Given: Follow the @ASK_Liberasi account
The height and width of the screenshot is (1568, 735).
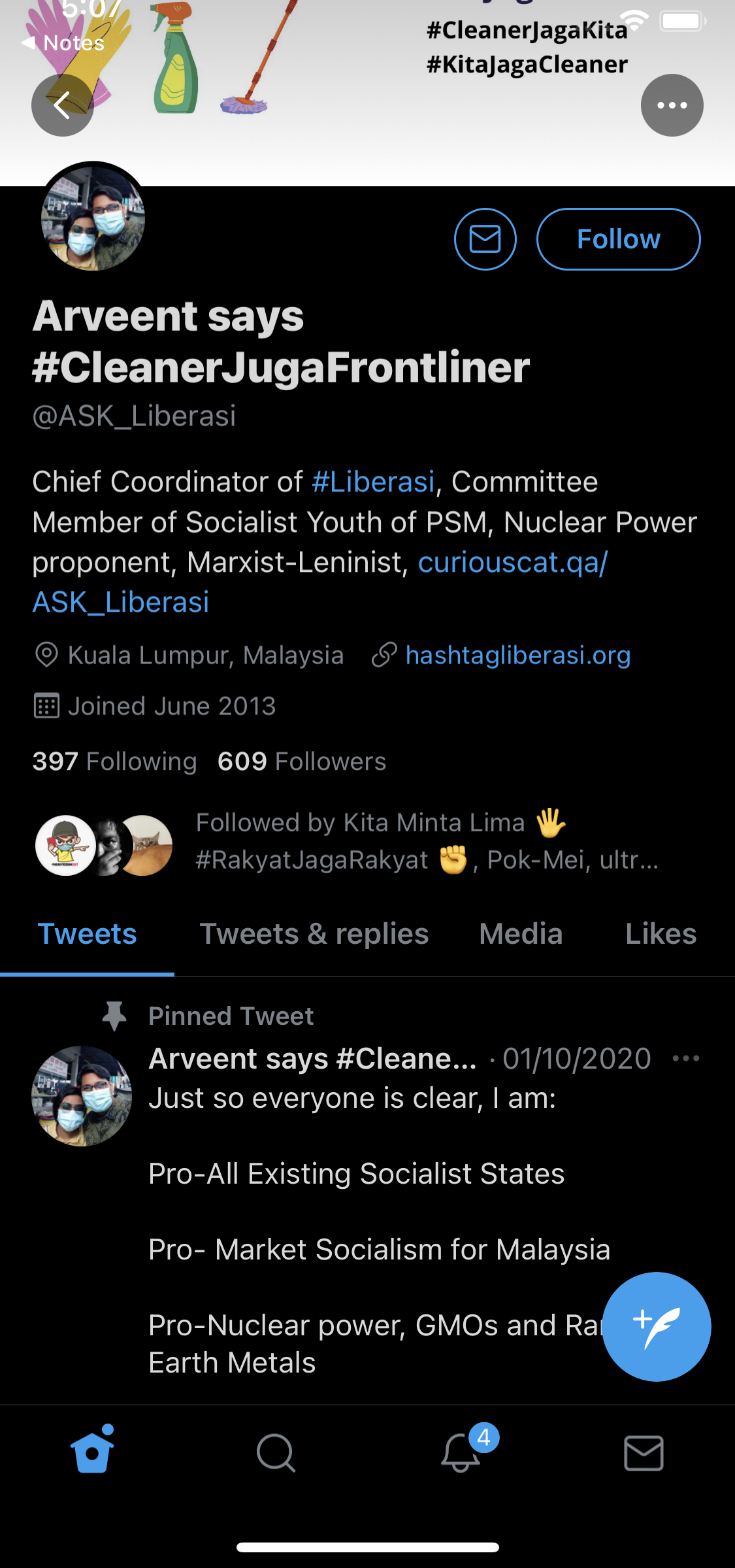Looking at the screenshot, I should point(618,239).
